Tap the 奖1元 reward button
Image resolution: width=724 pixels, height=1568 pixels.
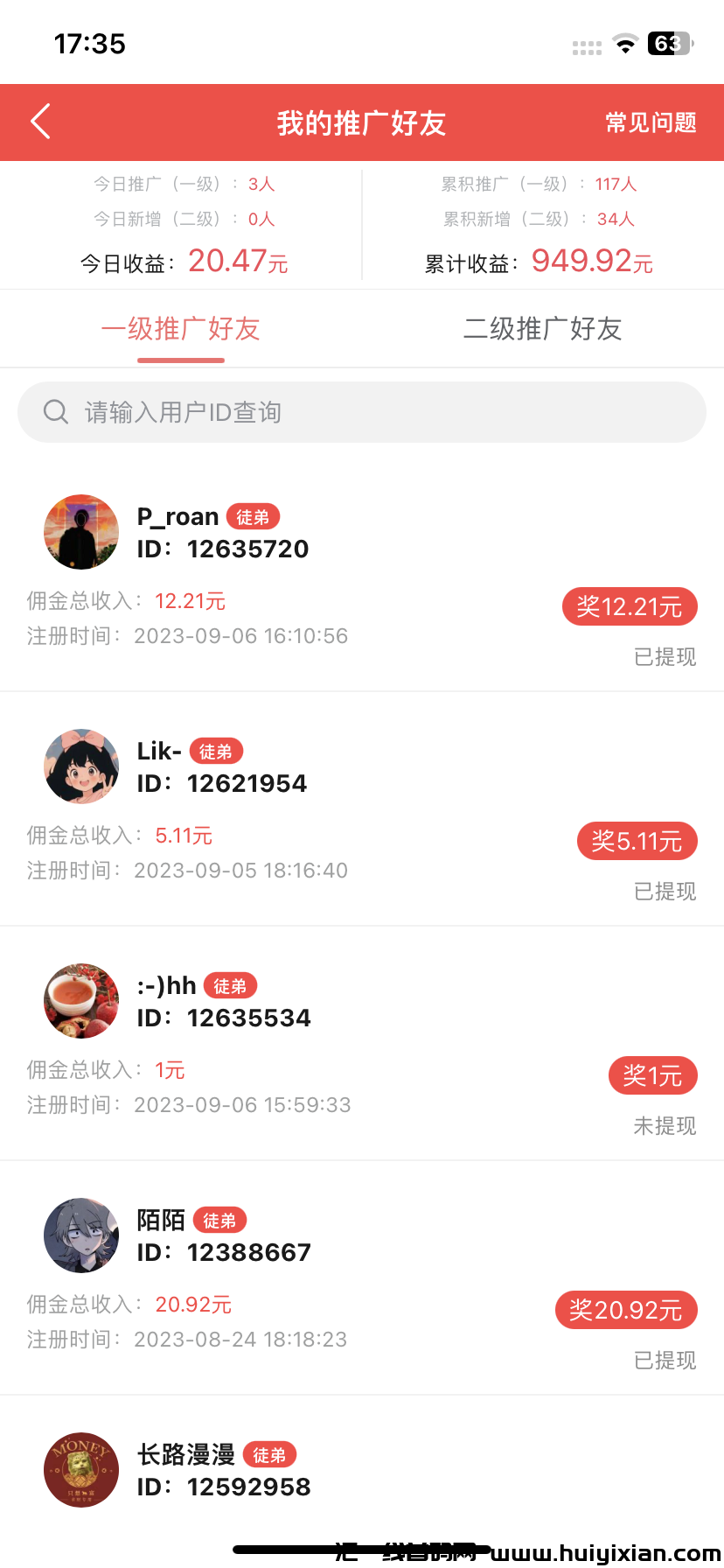tap(652, 1075)
